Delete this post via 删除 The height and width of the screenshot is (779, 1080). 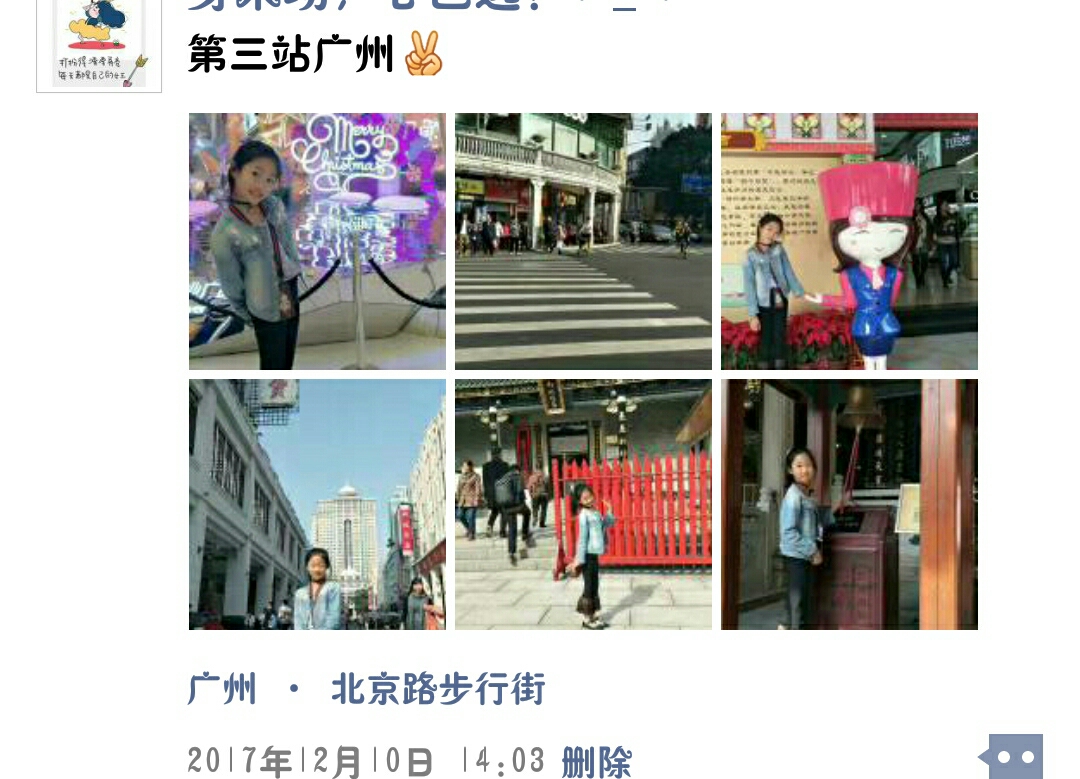click(596, 762)
